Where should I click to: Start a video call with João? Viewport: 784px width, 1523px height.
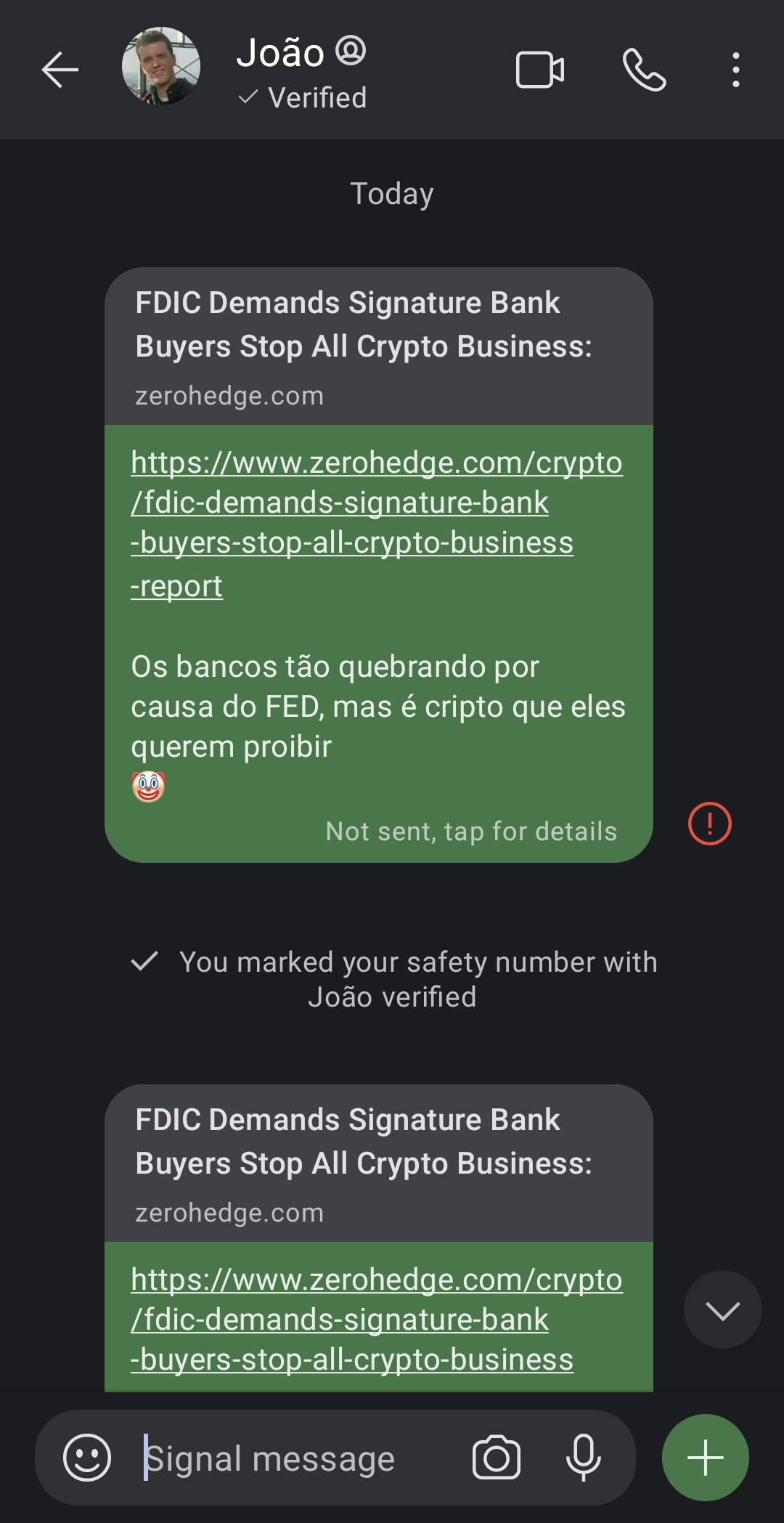[542, 69]
